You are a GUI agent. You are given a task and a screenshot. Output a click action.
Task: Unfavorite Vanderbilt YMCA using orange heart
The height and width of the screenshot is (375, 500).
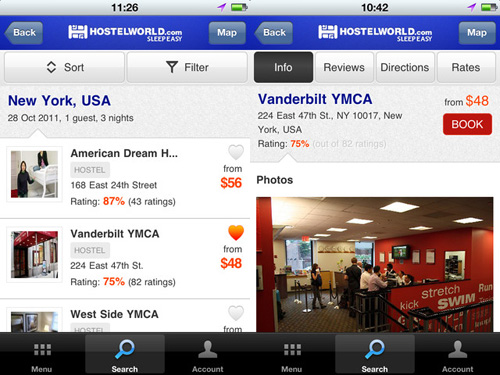tap(236, 233)
